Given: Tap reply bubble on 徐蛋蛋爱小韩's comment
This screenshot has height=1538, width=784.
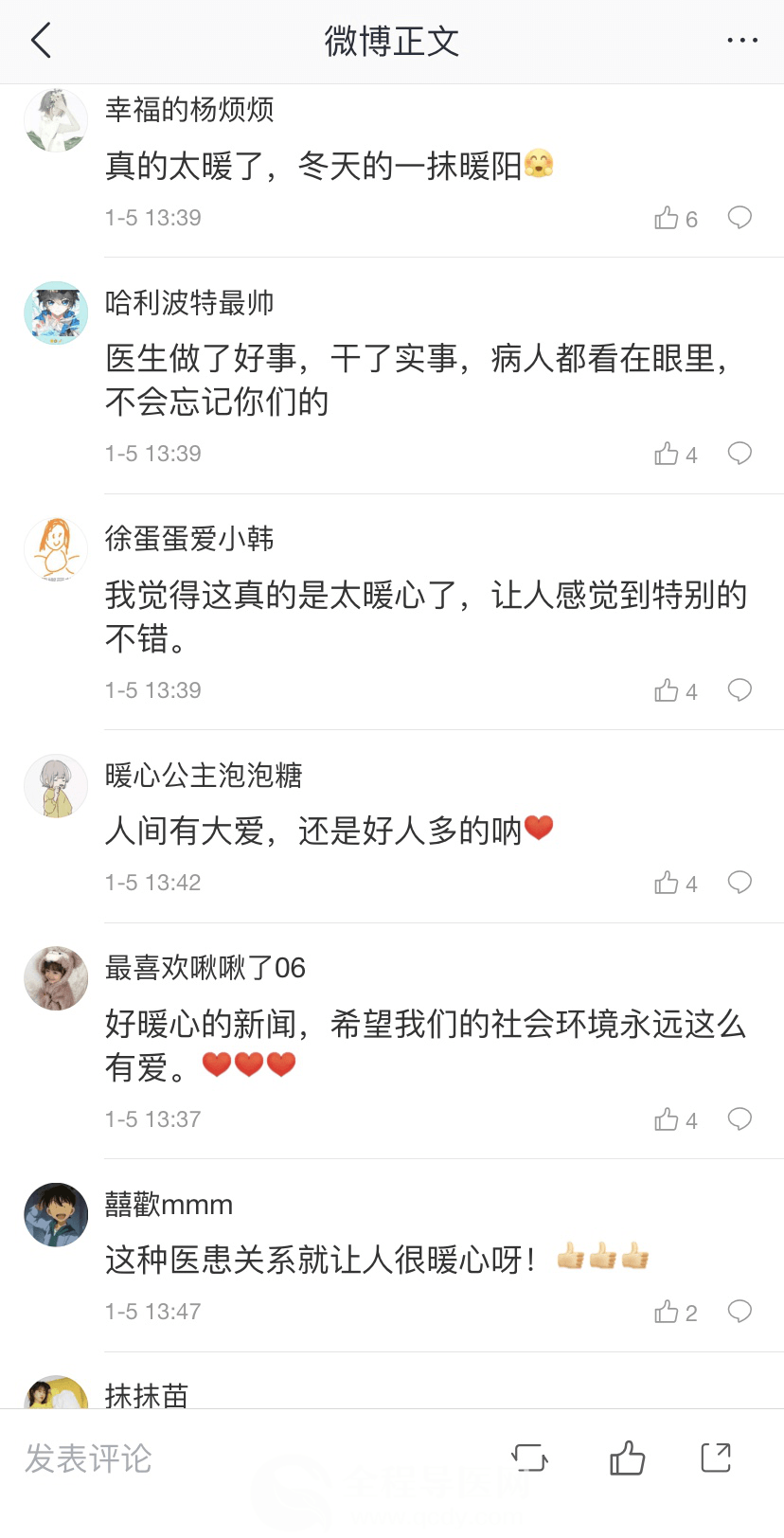Looking at the screenshot, I should coord(739,690).
